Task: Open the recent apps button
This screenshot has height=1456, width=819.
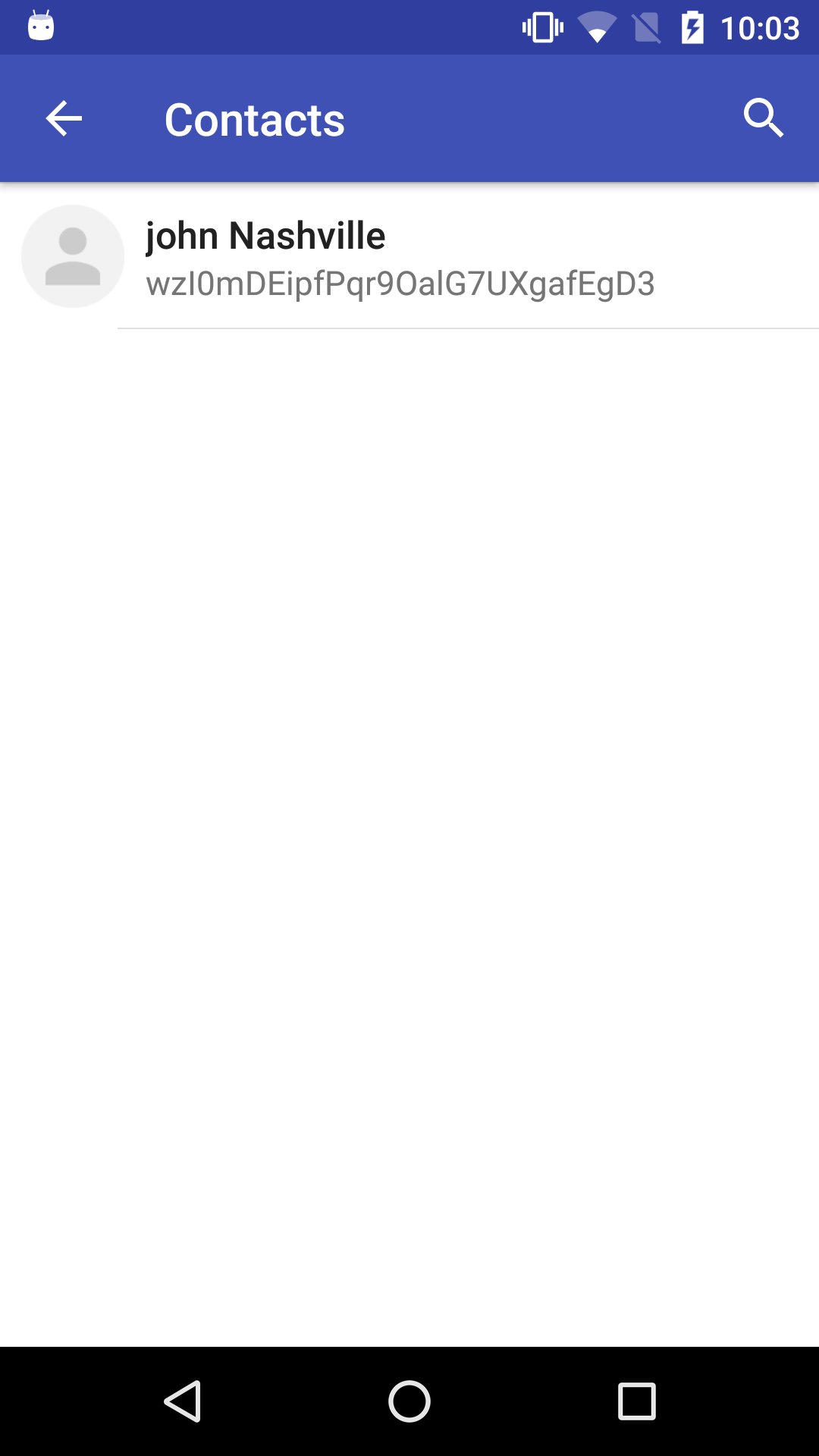Action: (636, 1401)
